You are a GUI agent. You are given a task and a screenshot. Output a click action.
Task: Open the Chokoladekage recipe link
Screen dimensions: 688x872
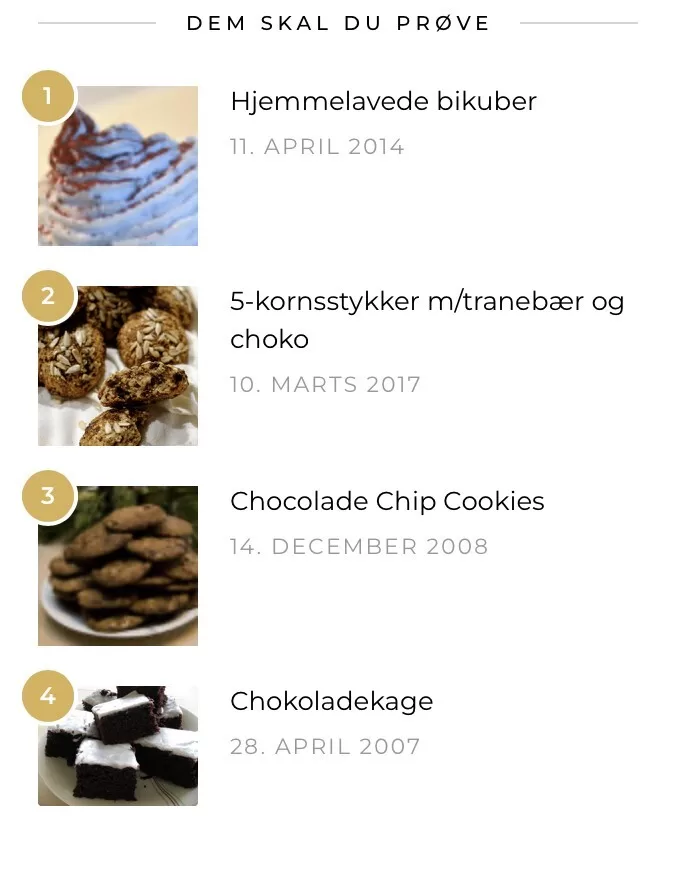[x=331, y=701]
